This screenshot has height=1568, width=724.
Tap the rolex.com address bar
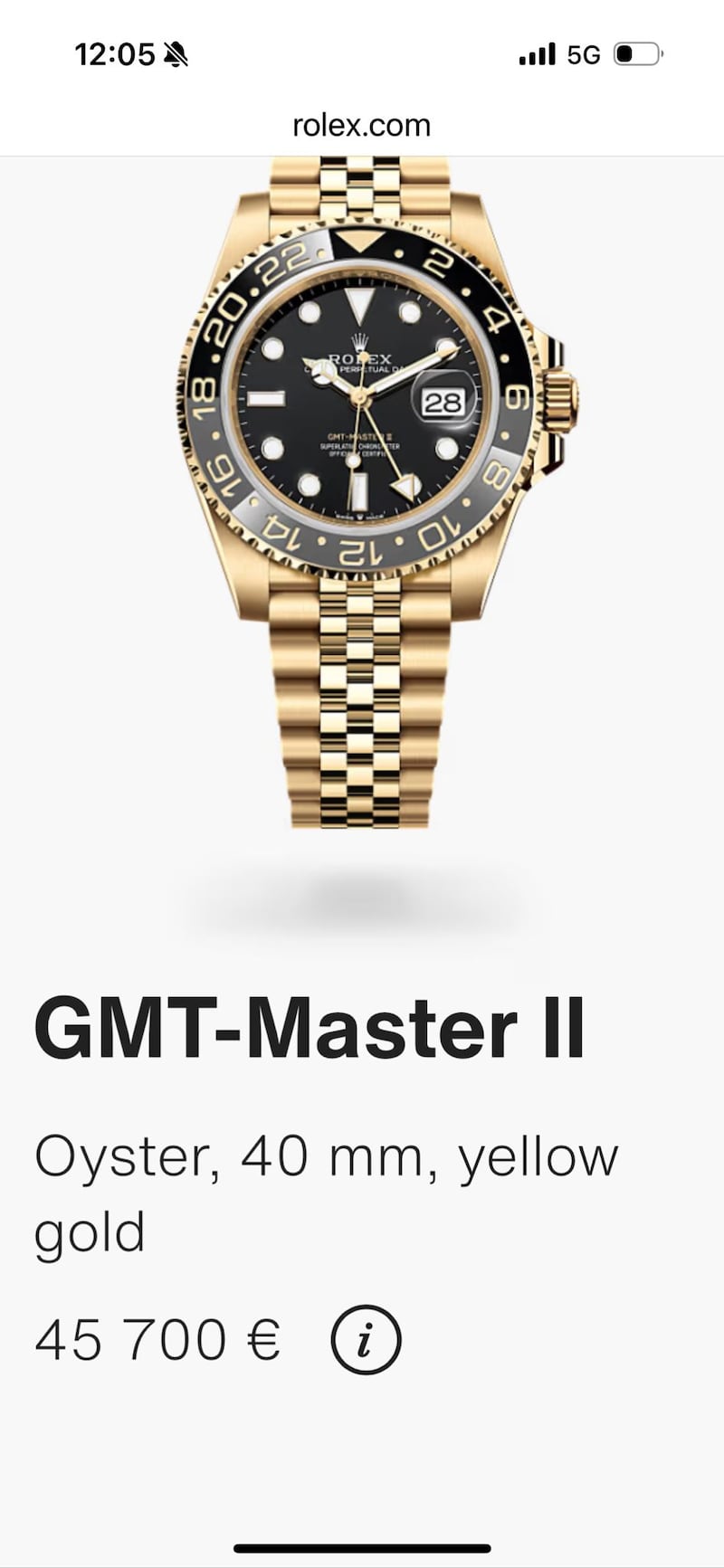pos(361,125)
